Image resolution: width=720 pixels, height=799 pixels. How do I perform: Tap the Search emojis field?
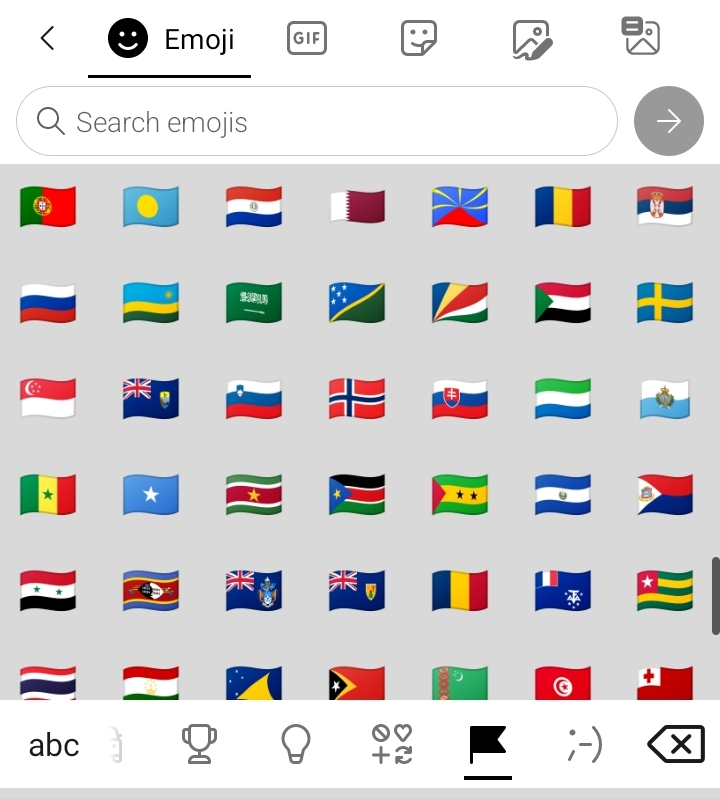316,122
